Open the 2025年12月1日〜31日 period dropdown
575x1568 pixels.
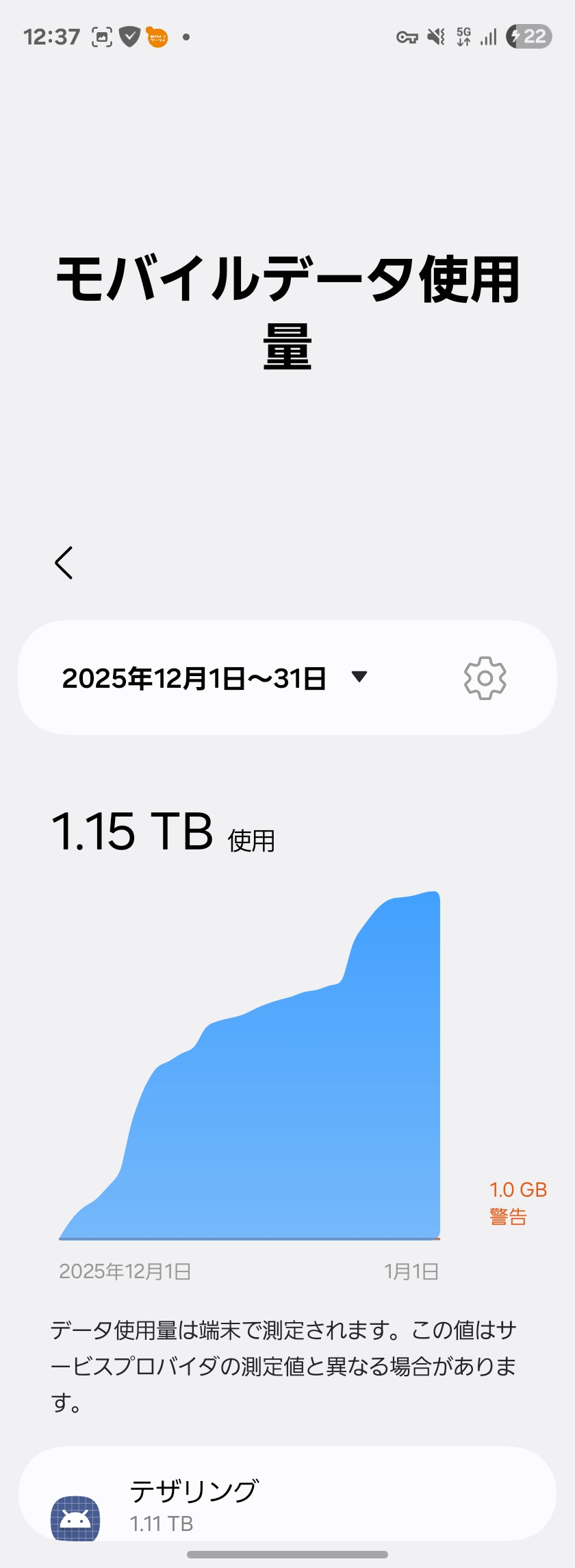(x=215, y=678)
